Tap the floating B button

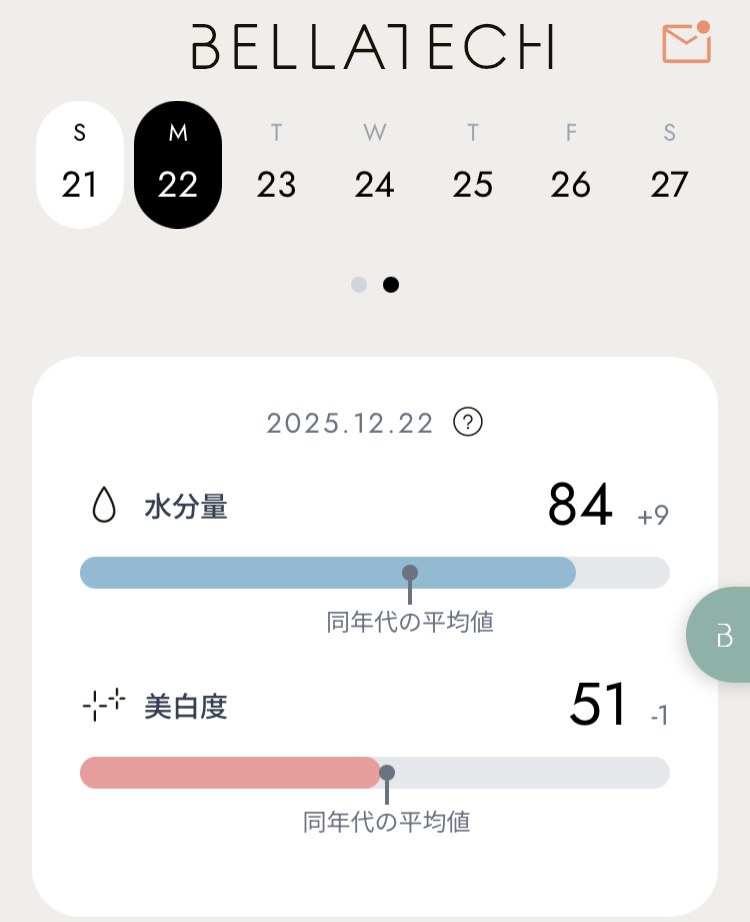point(723,635)
